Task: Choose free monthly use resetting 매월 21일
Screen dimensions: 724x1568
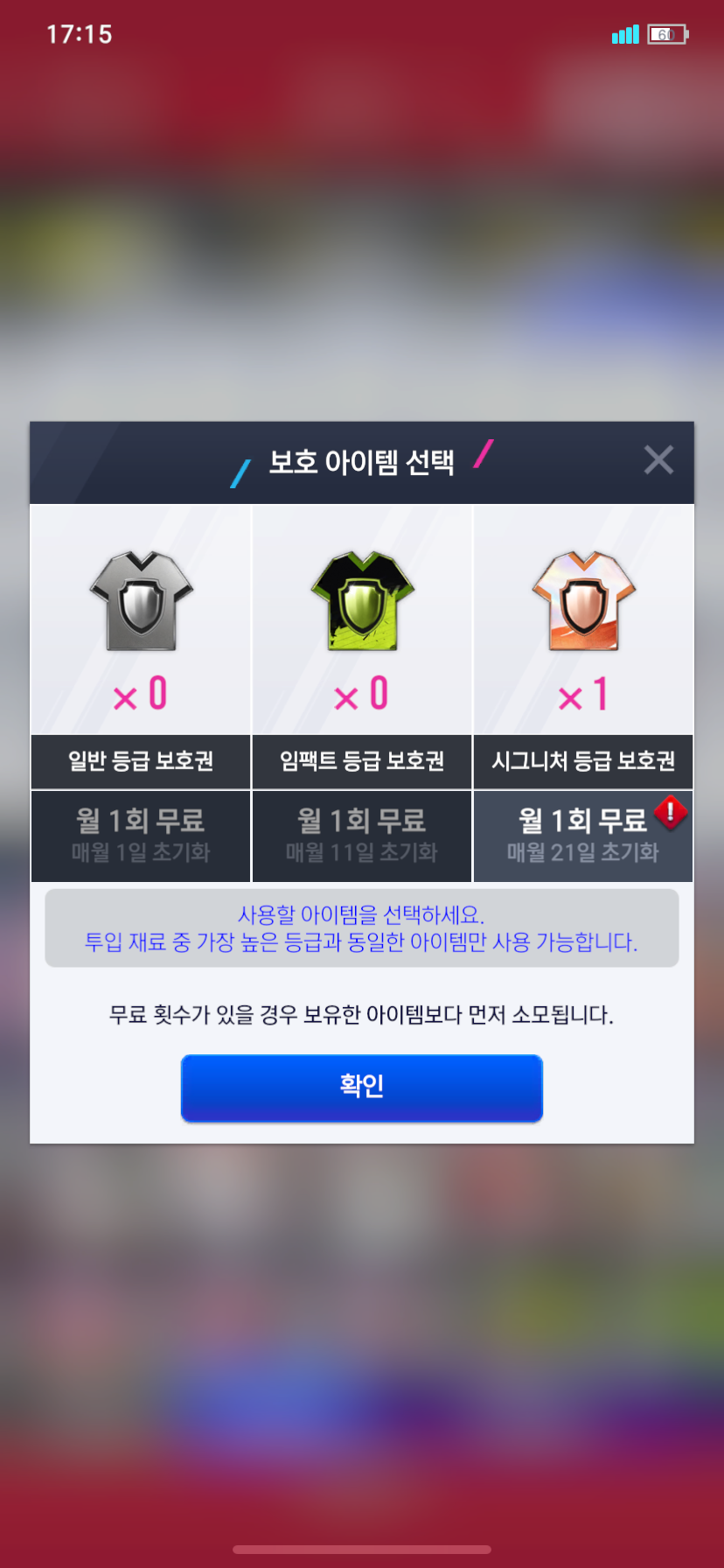Action: [583, 836]
